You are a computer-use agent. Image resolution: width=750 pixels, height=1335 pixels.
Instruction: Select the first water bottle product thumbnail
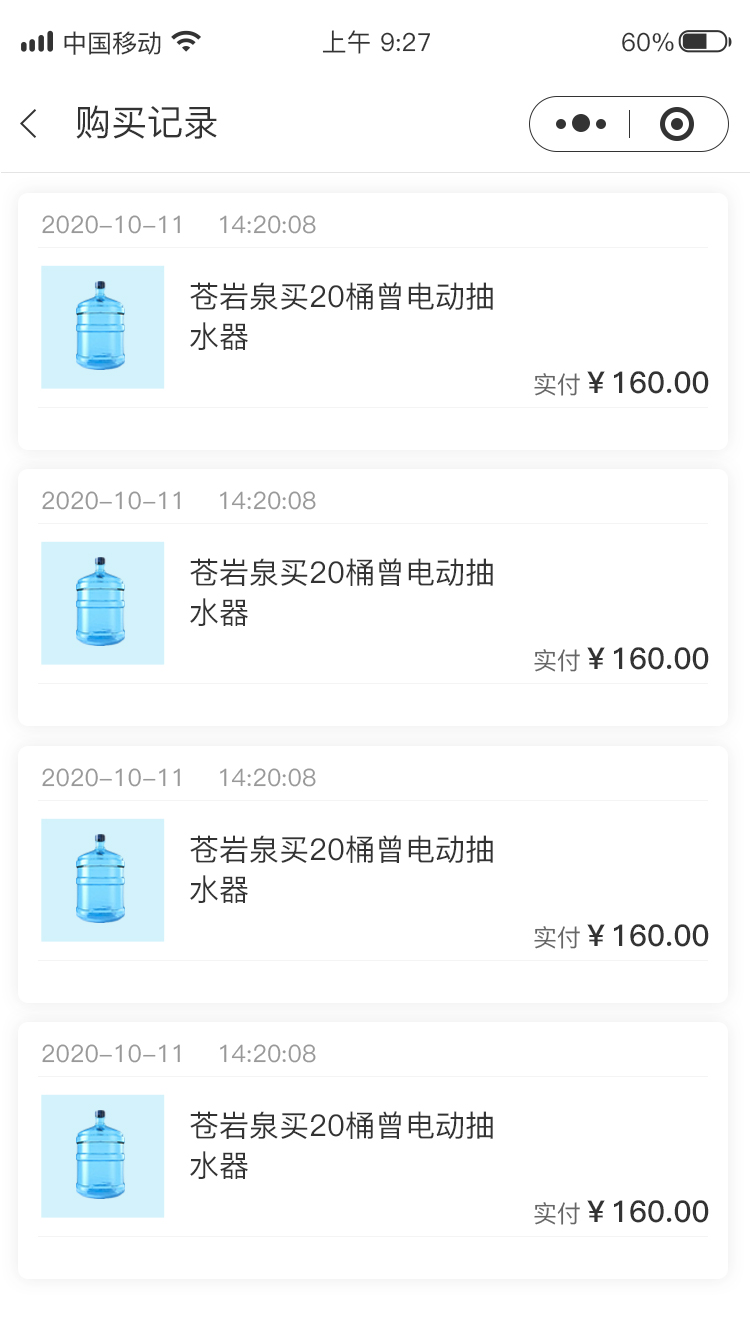102,326
